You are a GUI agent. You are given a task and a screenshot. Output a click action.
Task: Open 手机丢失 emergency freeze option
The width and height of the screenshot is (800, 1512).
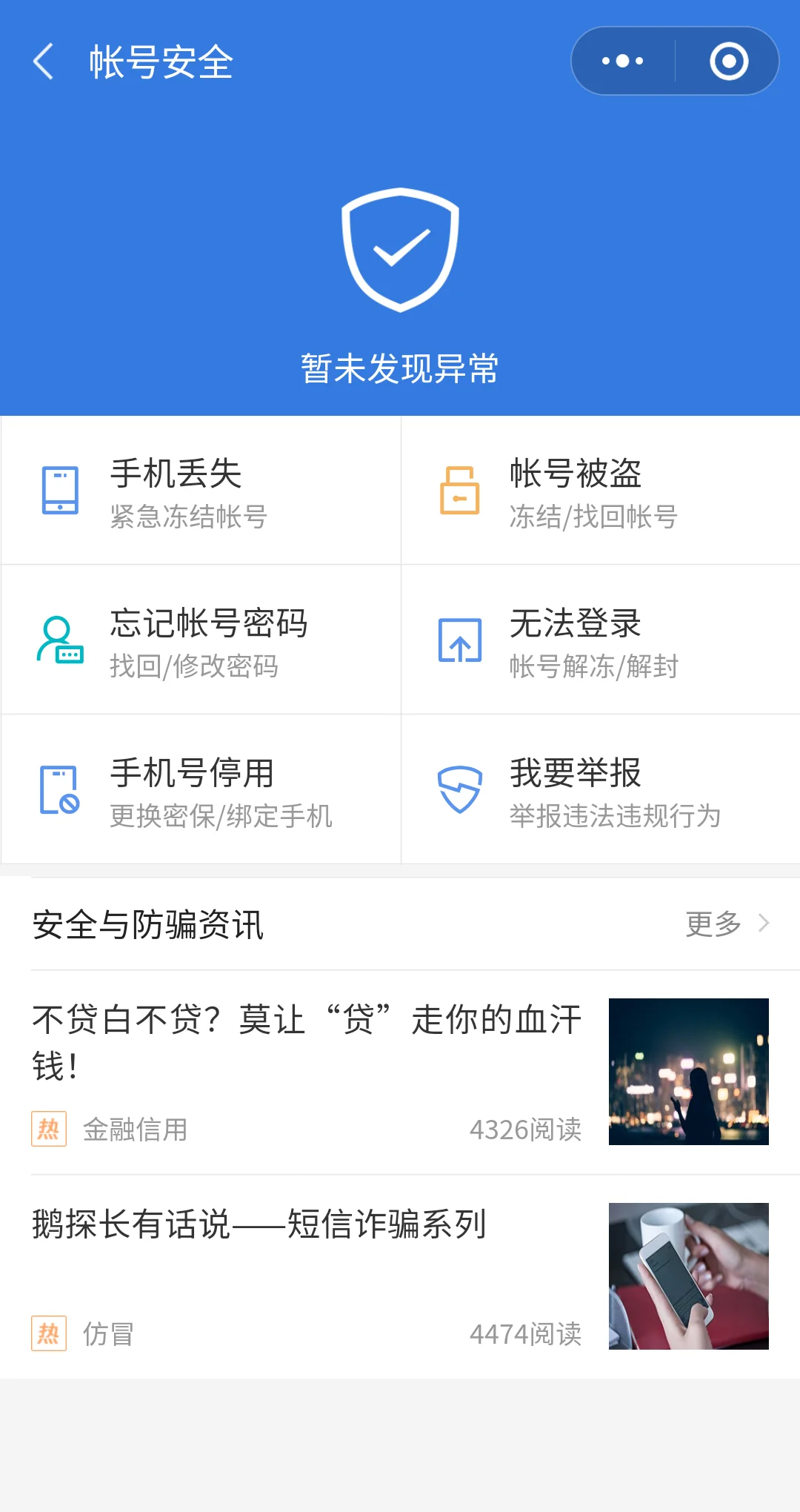(201, 491)
